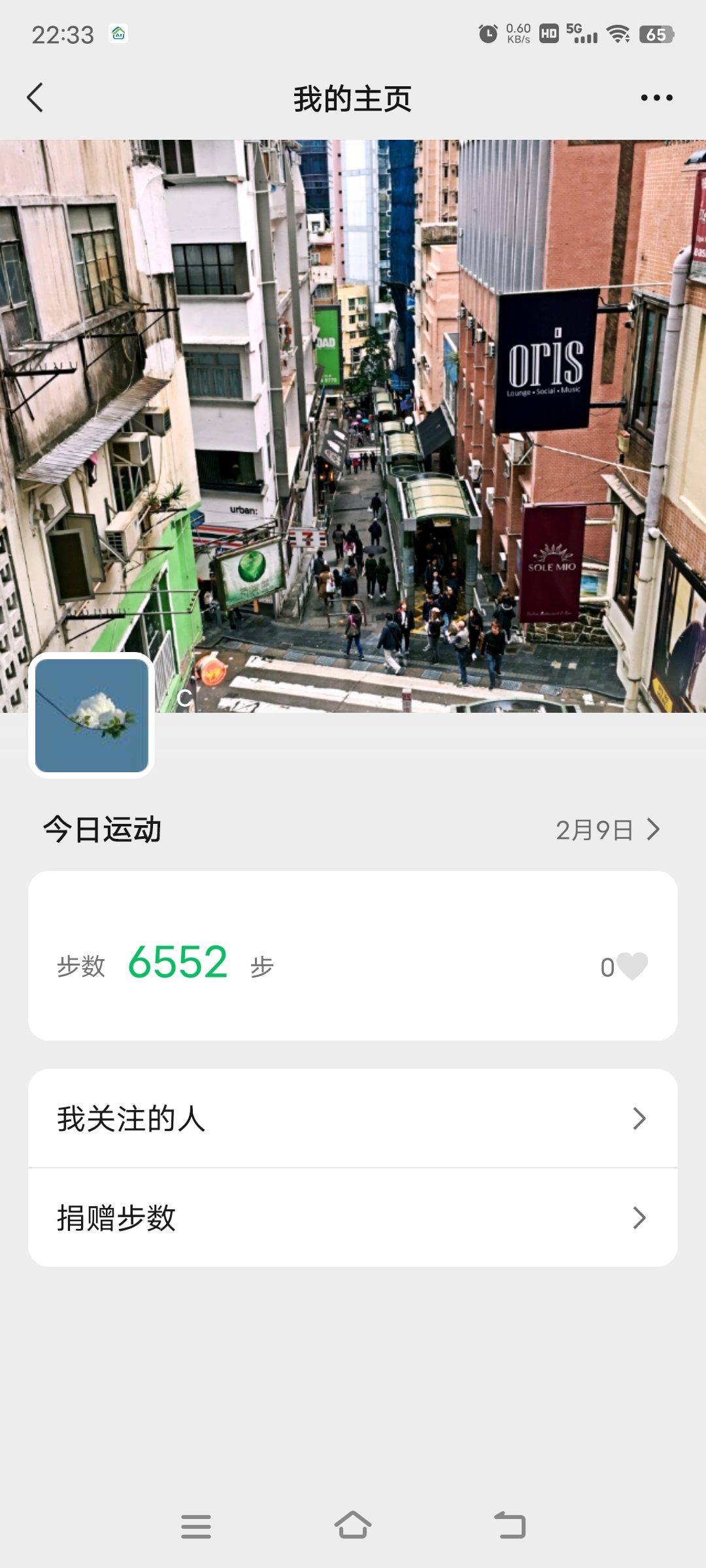The image size is (706, 1568).
Task: Open 捐赠步数 page
Action: coord(353,1218)
